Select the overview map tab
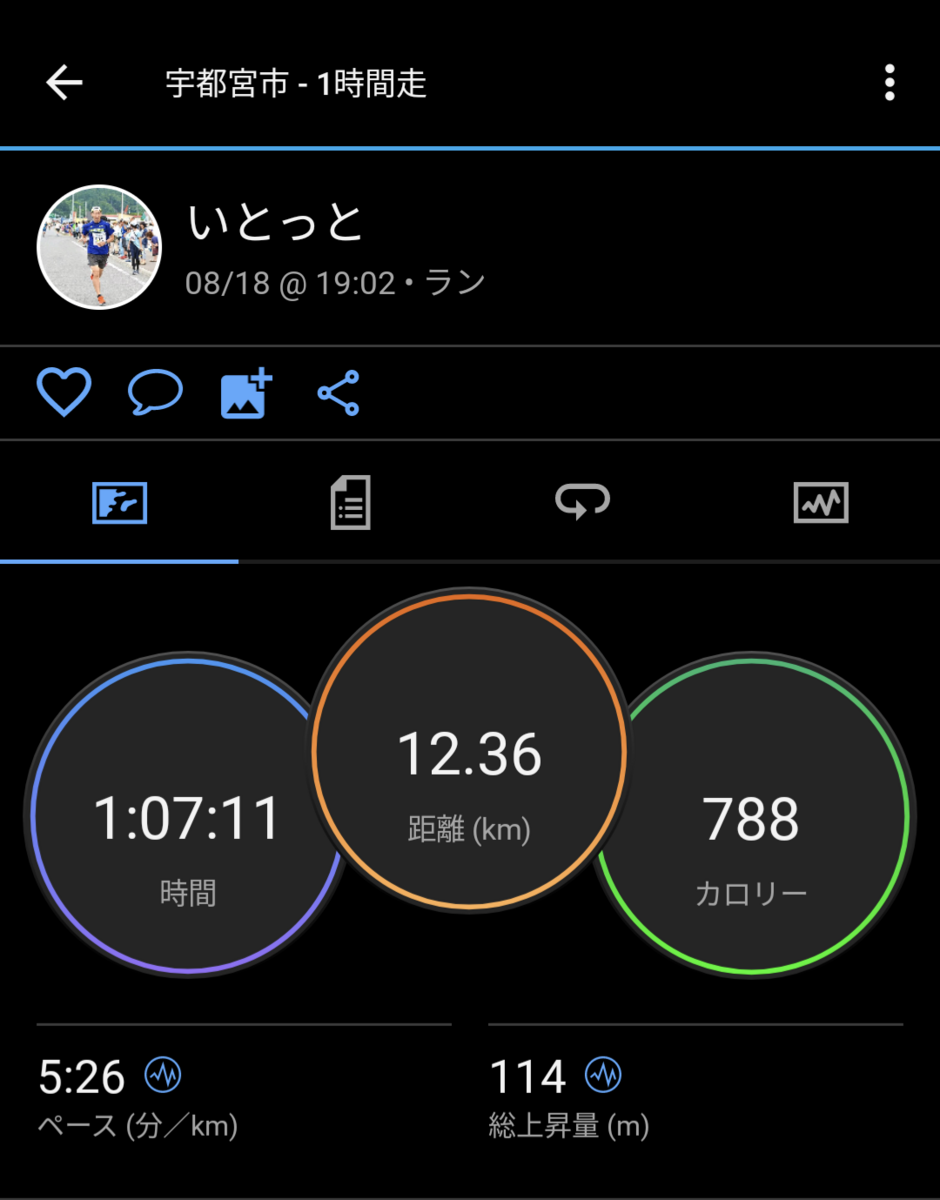 tap(119, 503)
